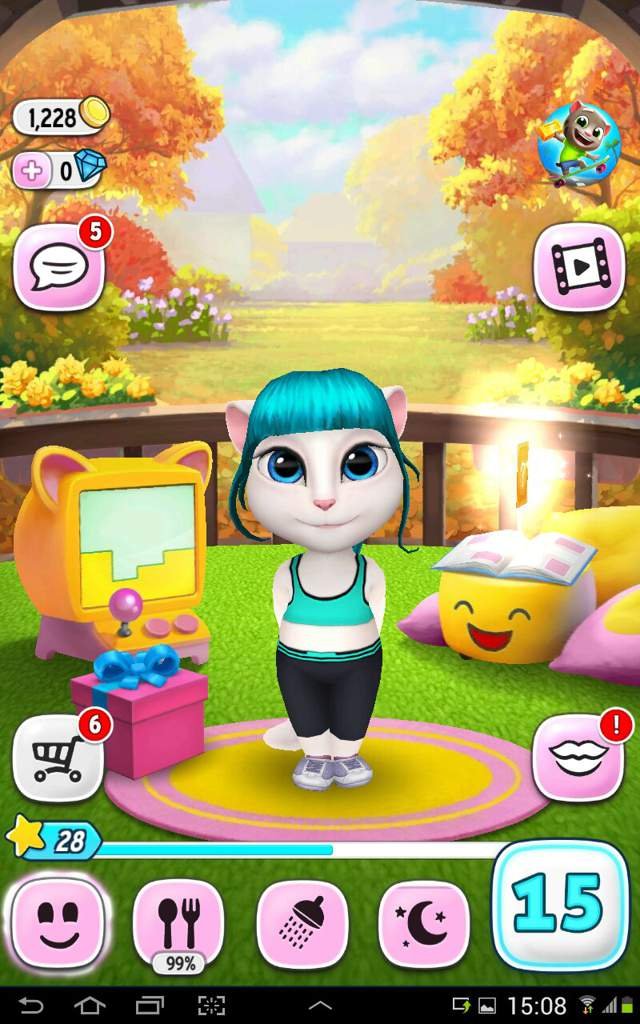
Task: Go back with system back button
Action: tap(30, 1005)
